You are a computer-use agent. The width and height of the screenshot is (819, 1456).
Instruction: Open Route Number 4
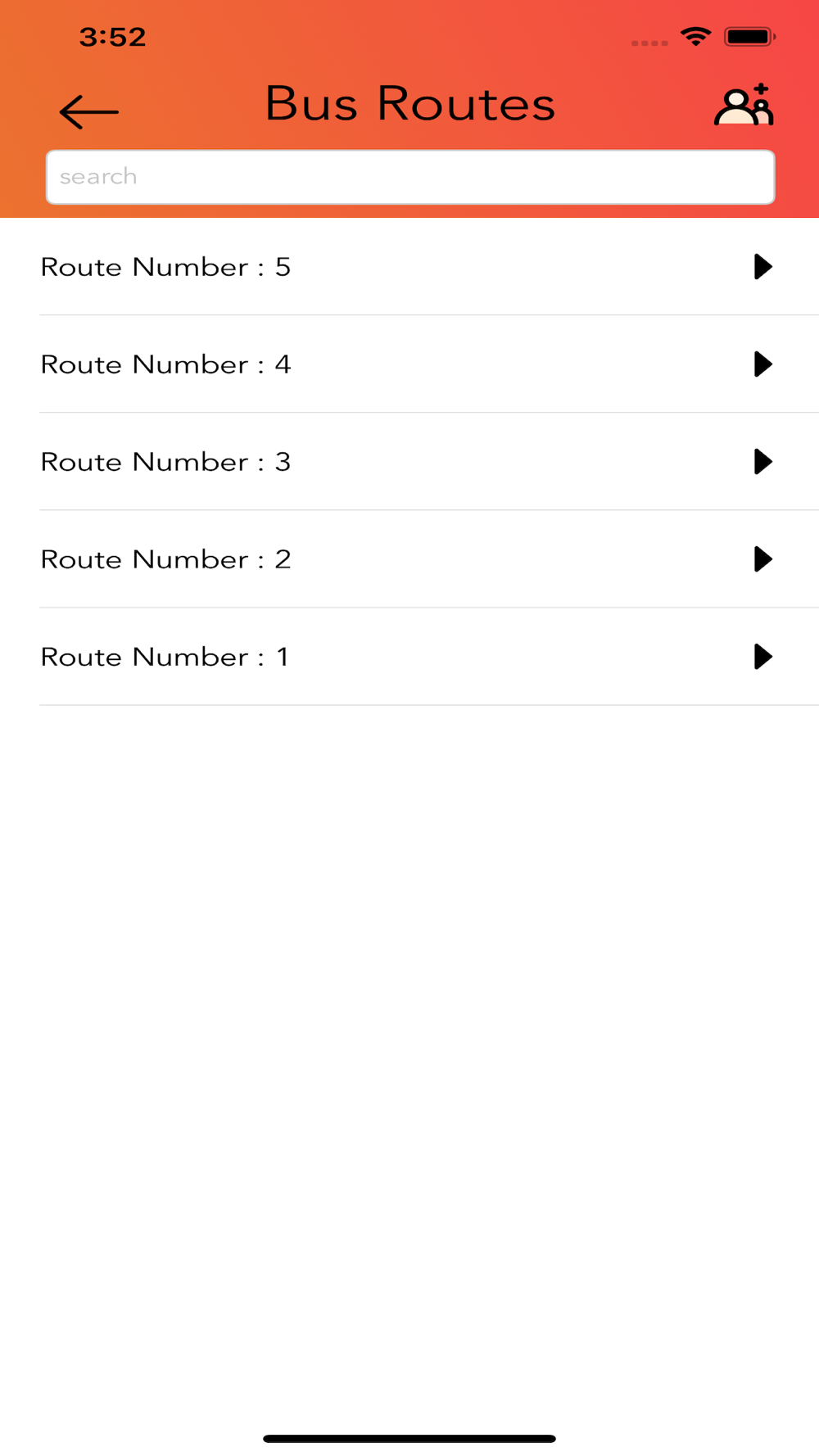(409, 364)
